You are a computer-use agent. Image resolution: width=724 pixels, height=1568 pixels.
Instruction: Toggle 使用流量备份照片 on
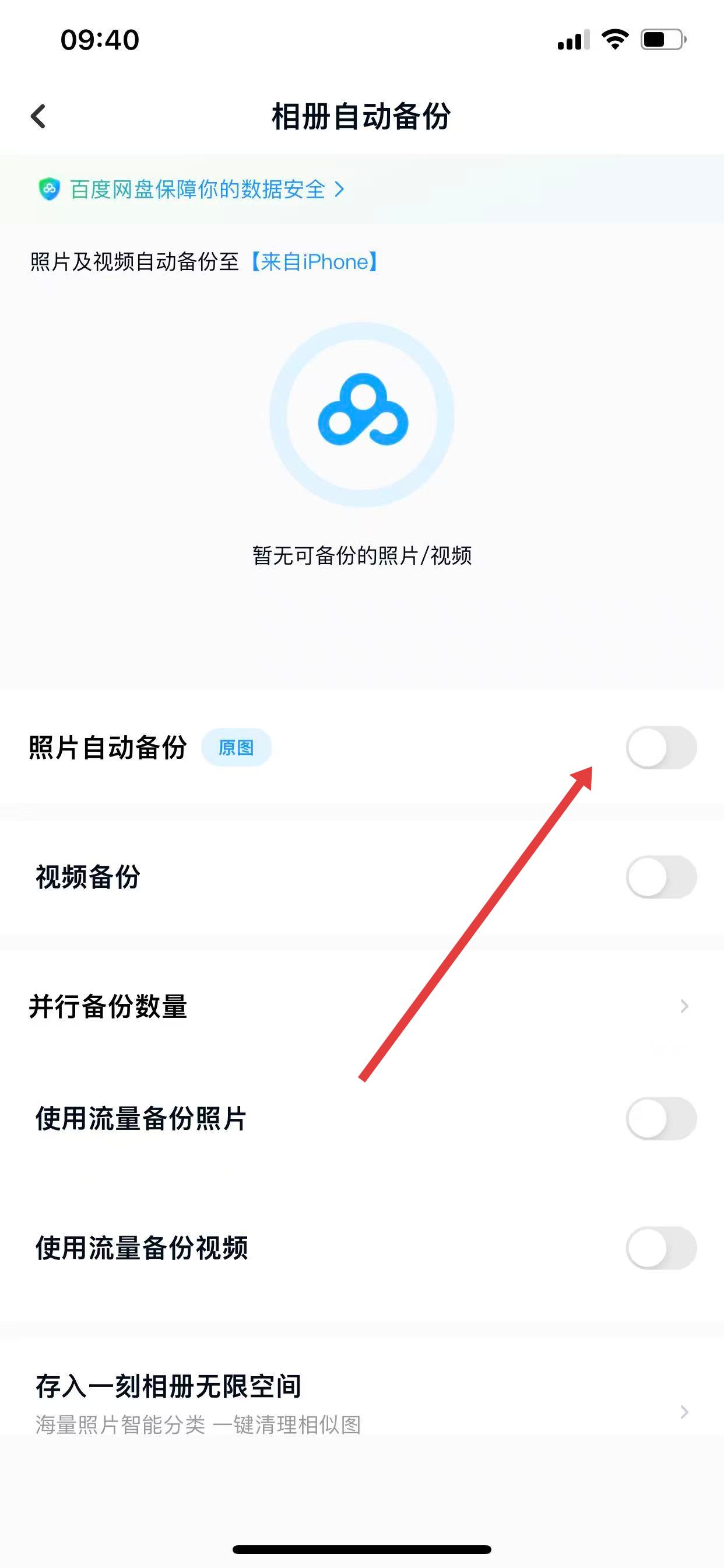660,1118
